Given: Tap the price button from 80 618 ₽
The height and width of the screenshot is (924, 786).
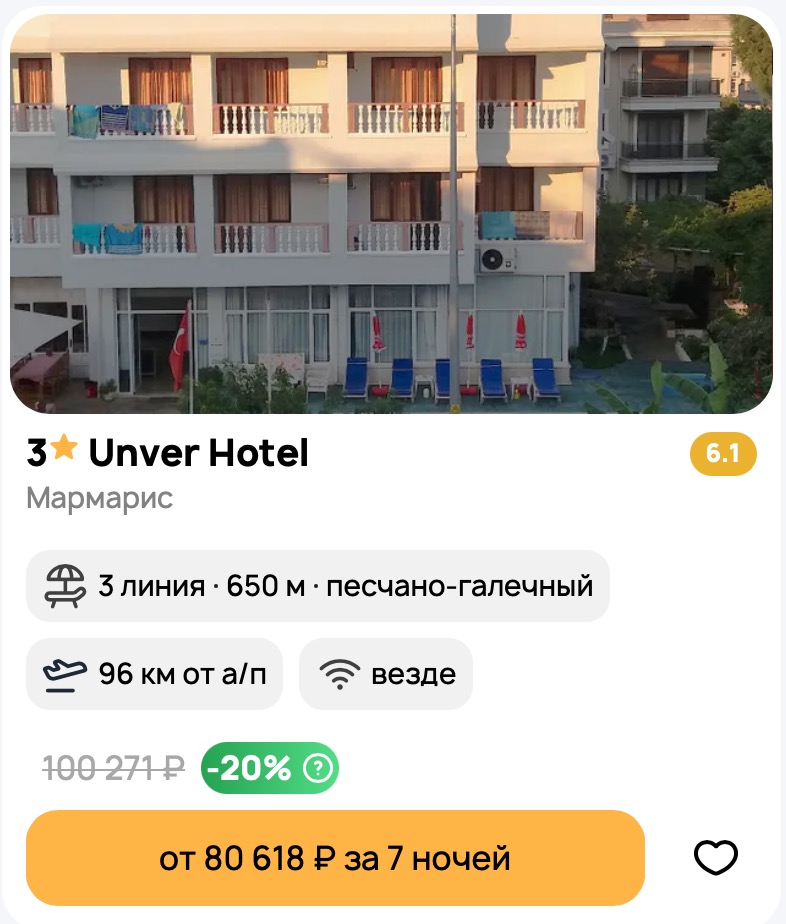Looking at the screenshot, I should pyautogui.click(x=335, y=858).
